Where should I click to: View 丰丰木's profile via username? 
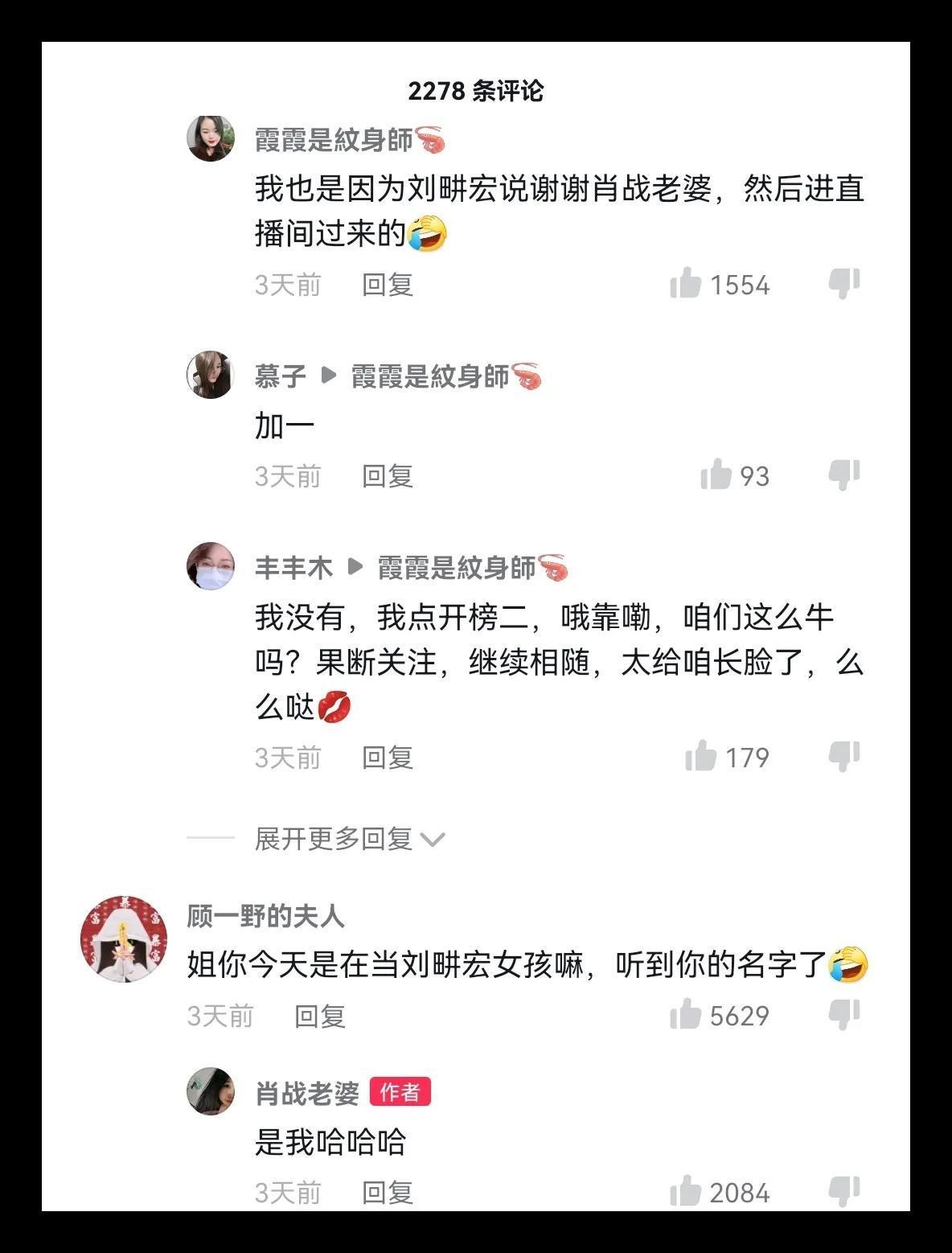coord(293,568)
